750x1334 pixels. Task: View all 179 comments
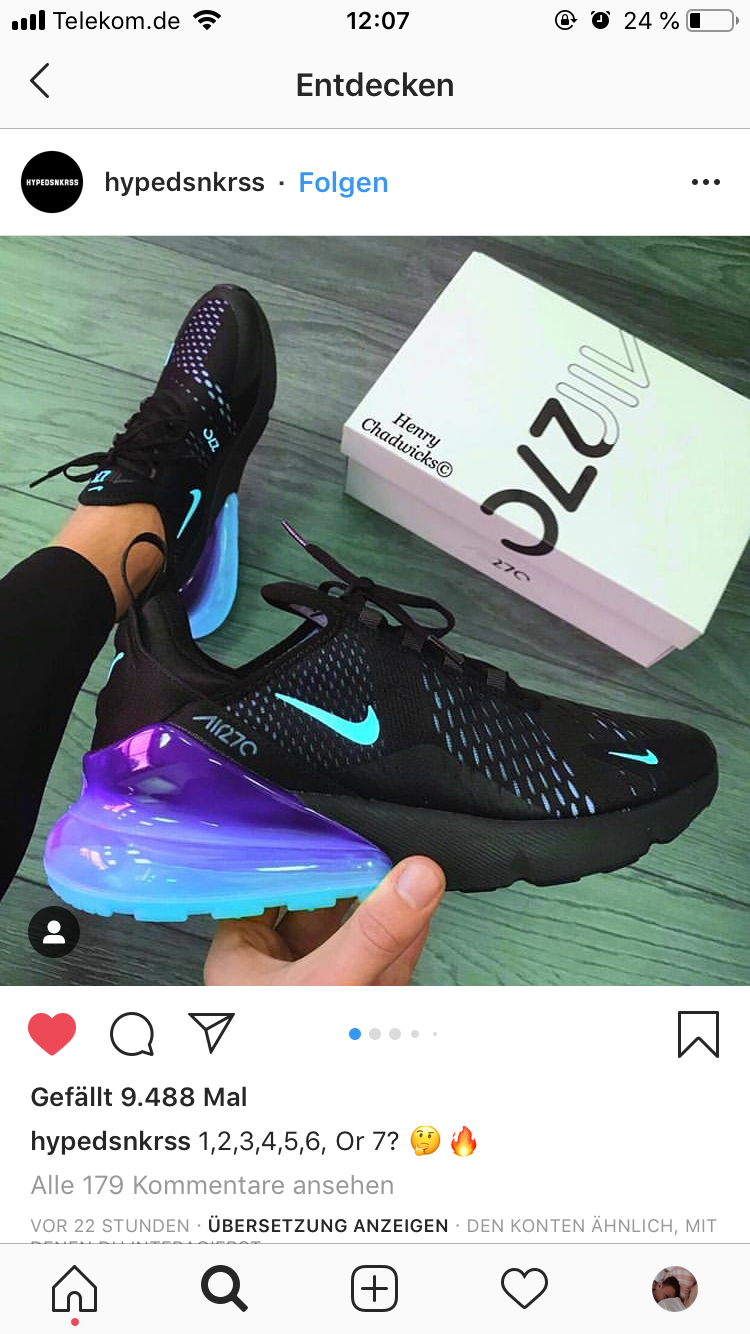point(212,1185)
